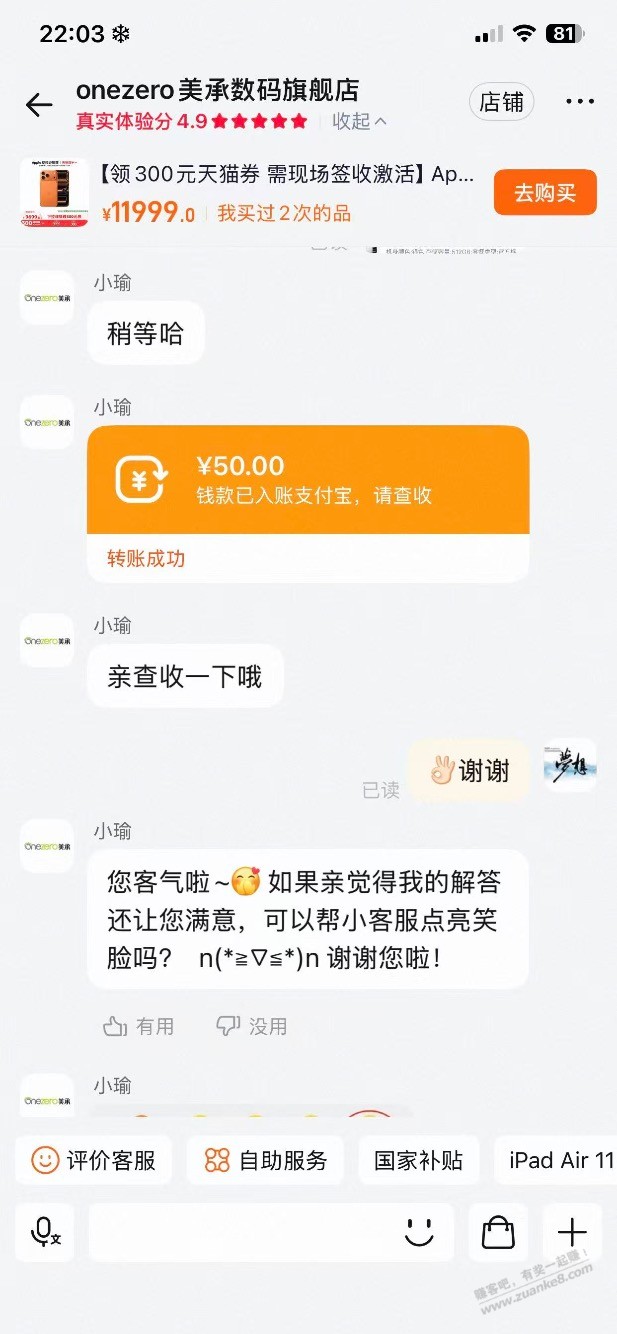Select the 国家补贴 chip
The height and width of the screenshot is (1334, 617).
(x=418, y=1160)
